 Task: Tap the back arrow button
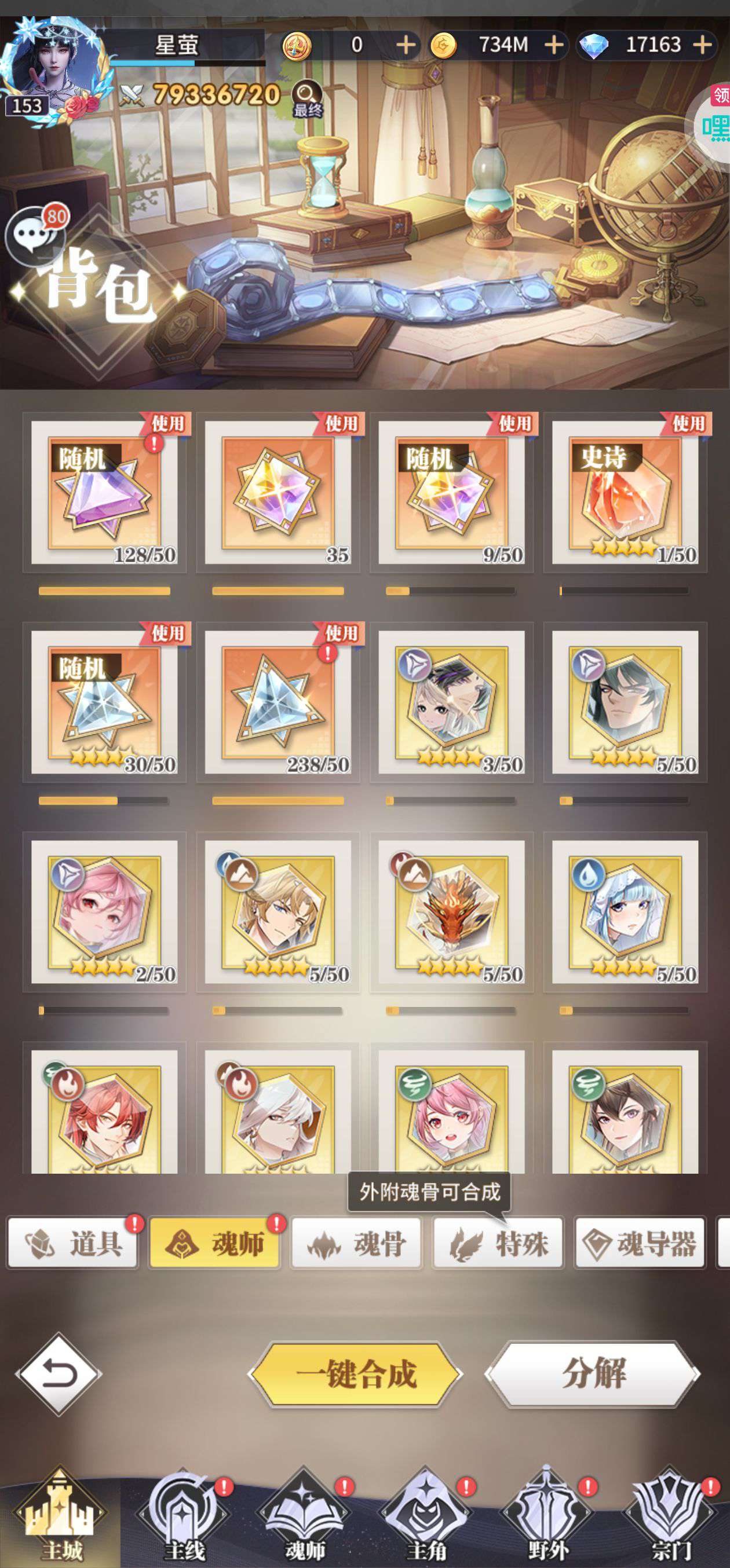click(x=59, y=1374)
